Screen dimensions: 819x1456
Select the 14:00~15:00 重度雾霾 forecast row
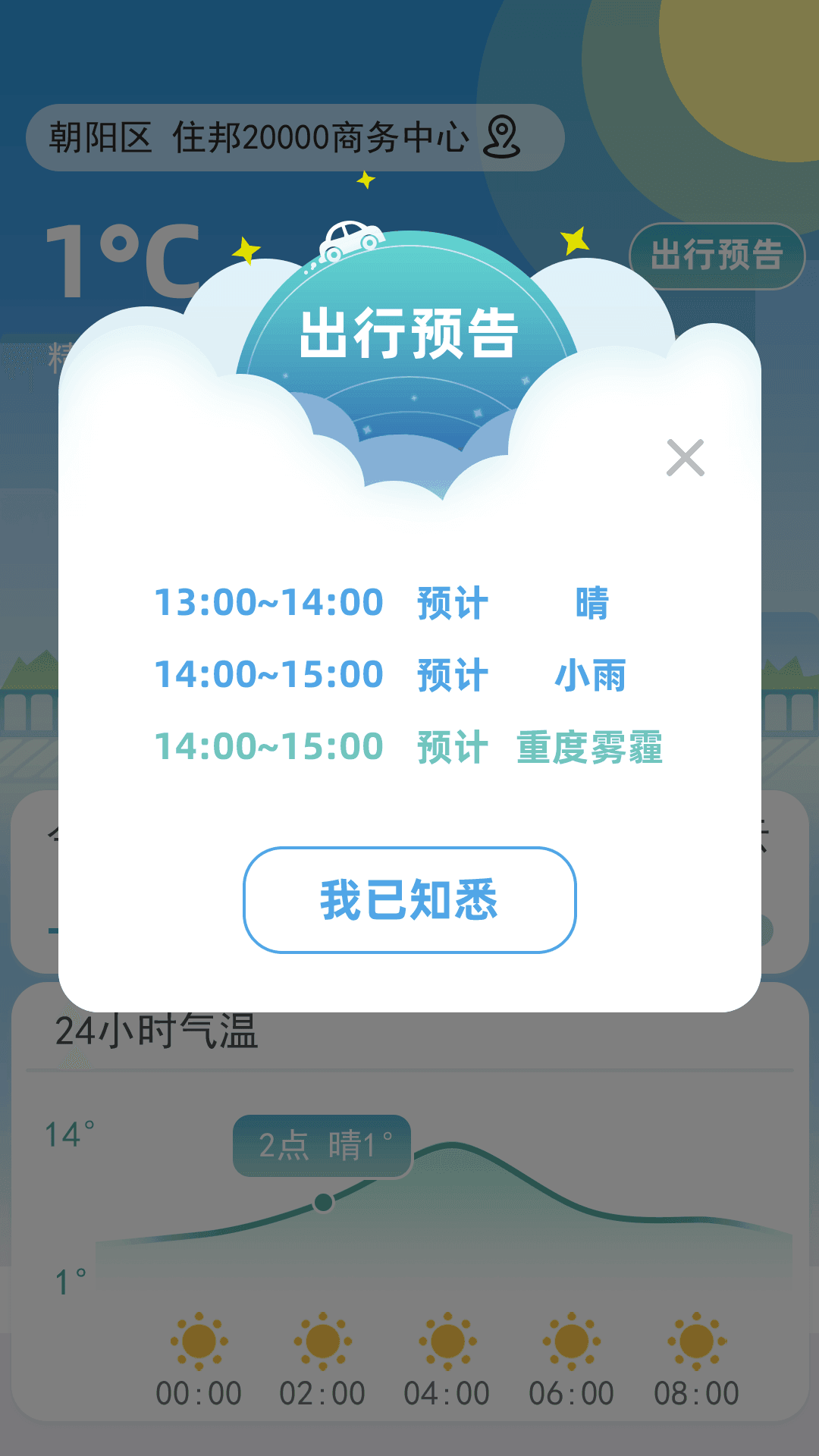[409, 747]
